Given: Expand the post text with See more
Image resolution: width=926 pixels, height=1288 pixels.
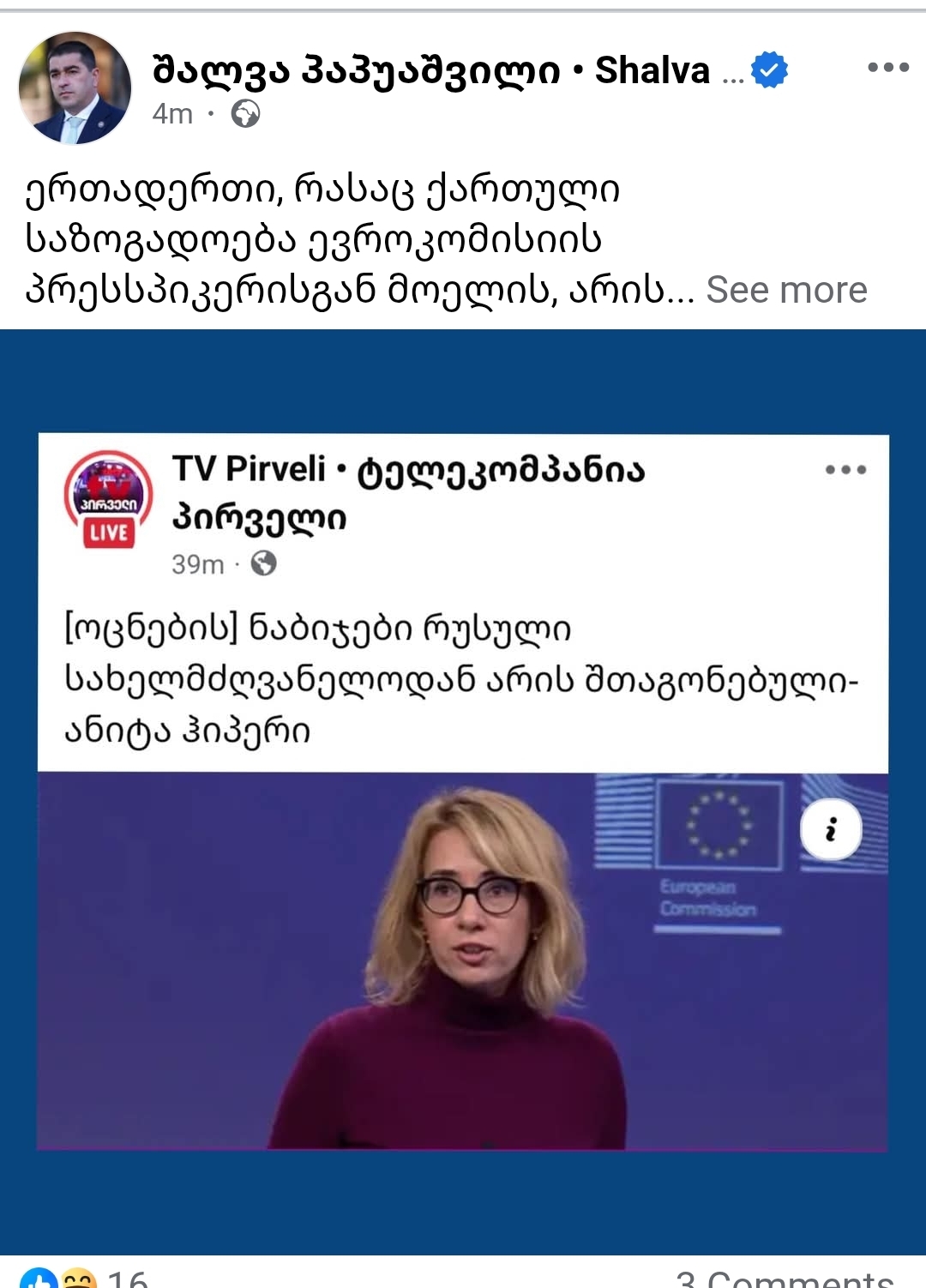Looking at the screenshot, I should pyautogui.click(x=786, y=290).
